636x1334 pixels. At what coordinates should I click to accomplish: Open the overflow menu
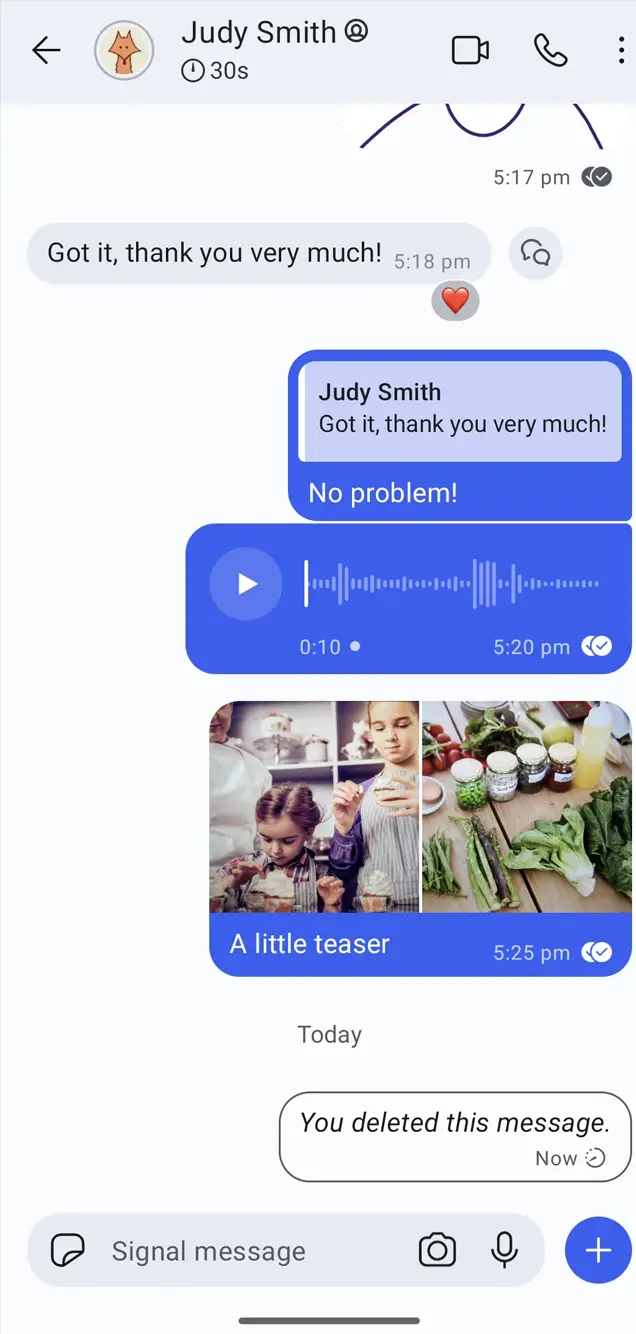click(621, 51)
